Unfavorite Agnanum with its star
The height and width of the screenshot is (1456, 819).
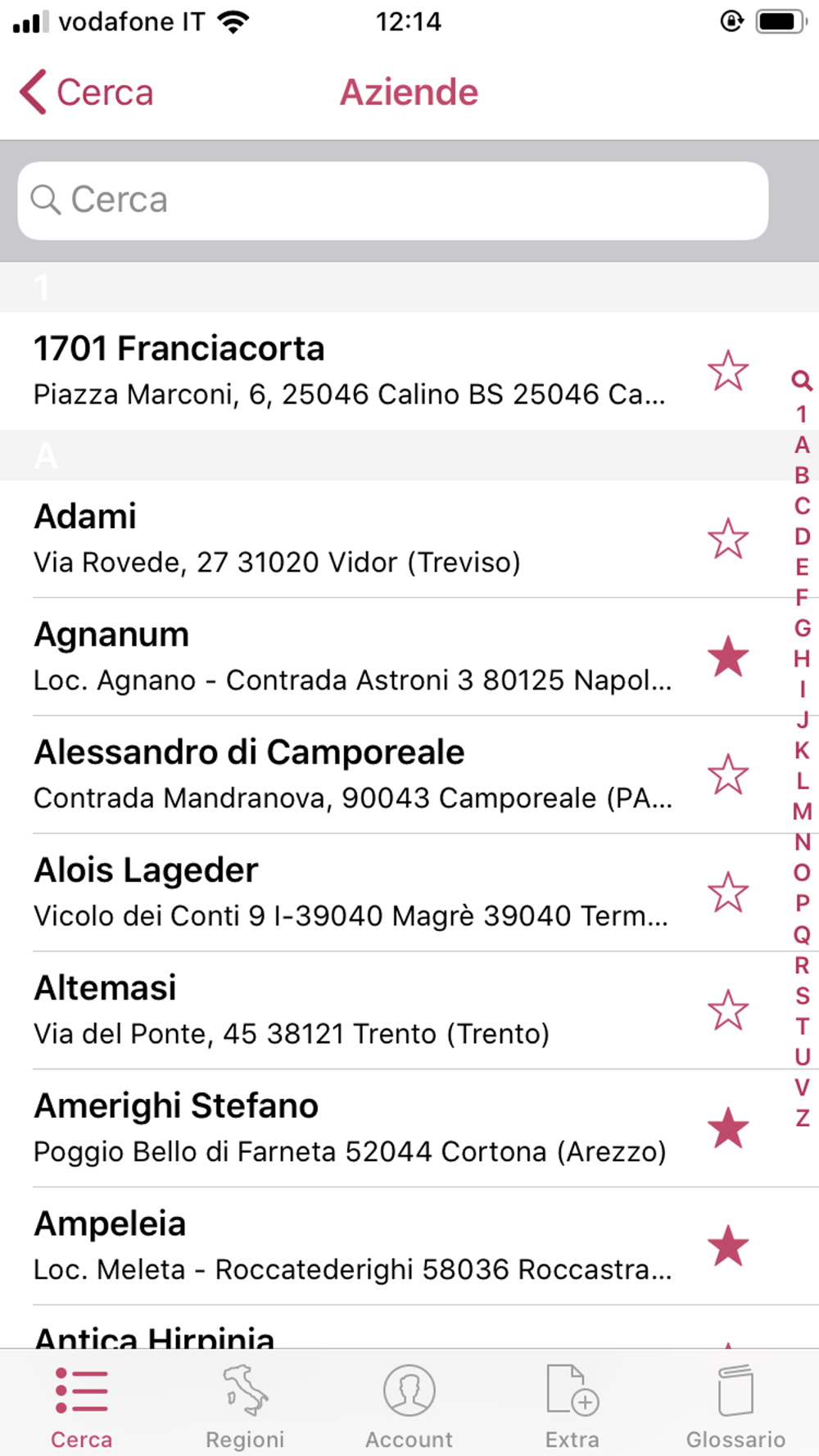tap(727, 657)
